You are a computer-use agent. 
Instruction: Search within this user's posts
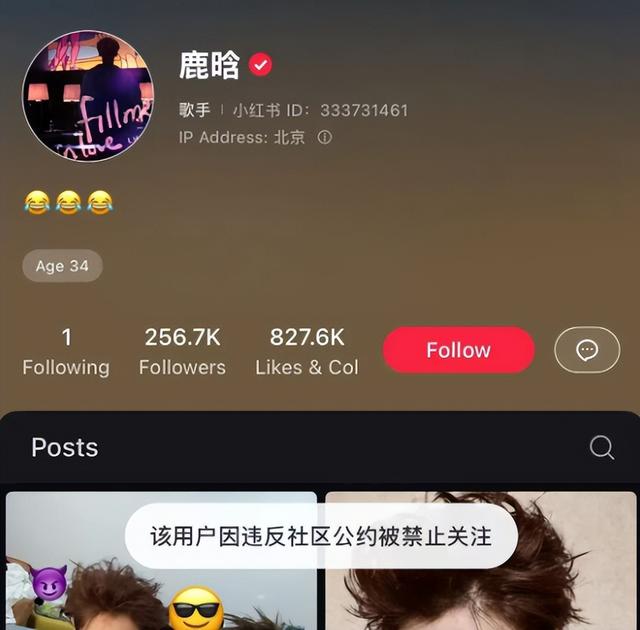coord(602,447)
